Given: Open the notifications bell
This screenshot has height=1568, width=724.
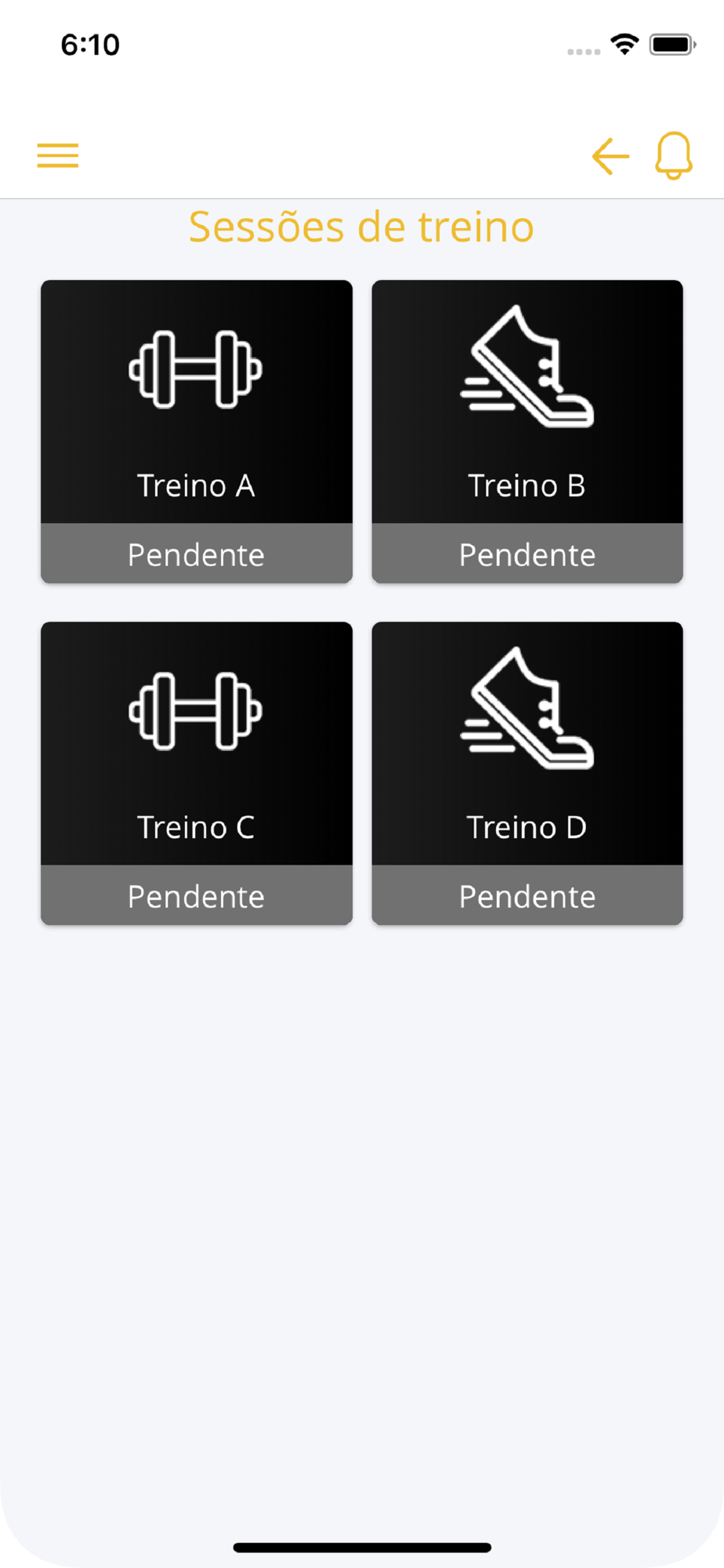Looking at the screenshot, I should (x=674, y=155).
